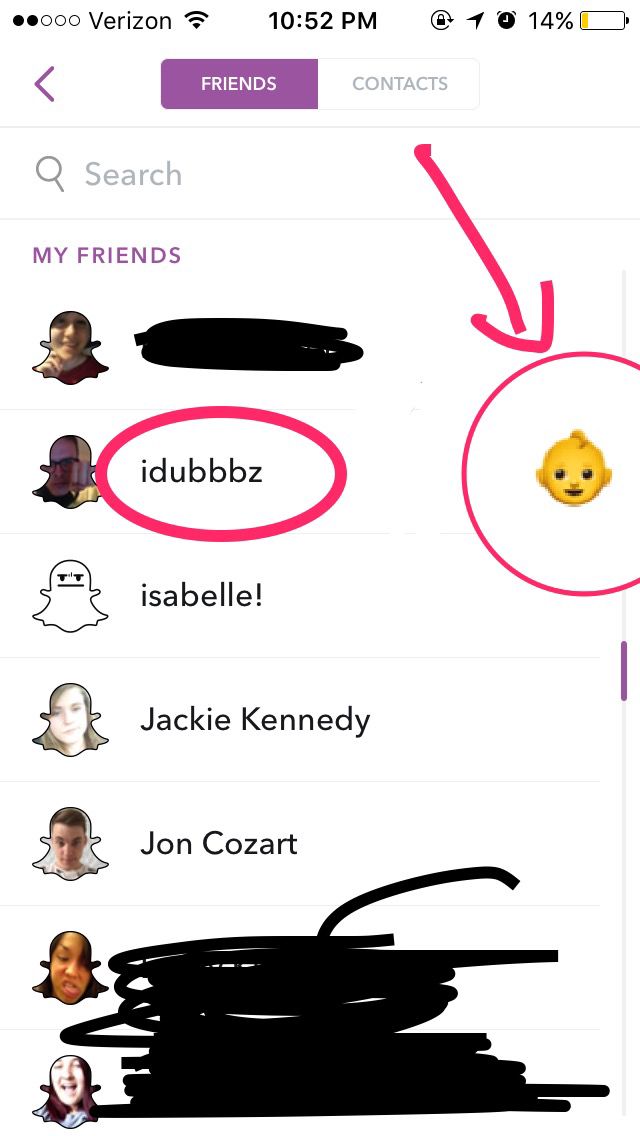The height and width of the screenshot is (1136, 640).
Task: Open friend Jackie Kennedy
Action: (255, 720)
